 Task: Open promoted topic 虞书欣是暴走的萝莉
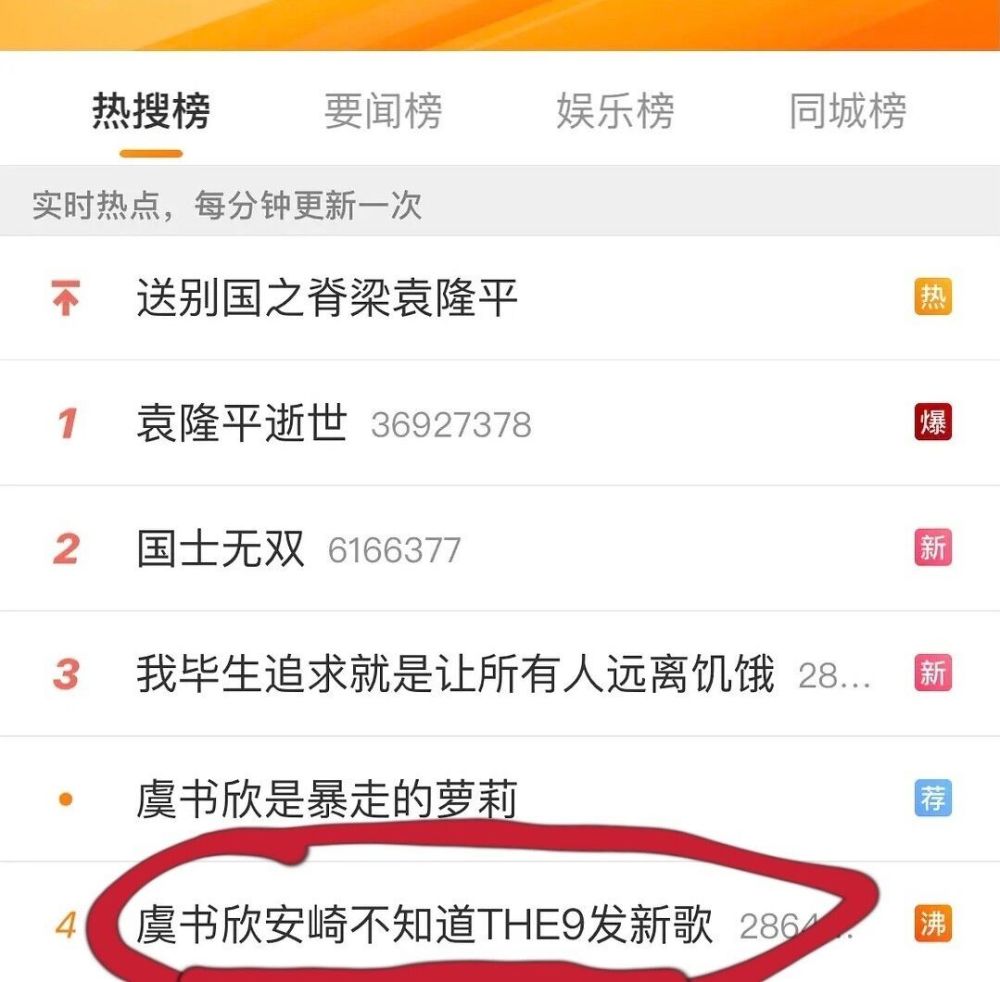pos(327,800)
